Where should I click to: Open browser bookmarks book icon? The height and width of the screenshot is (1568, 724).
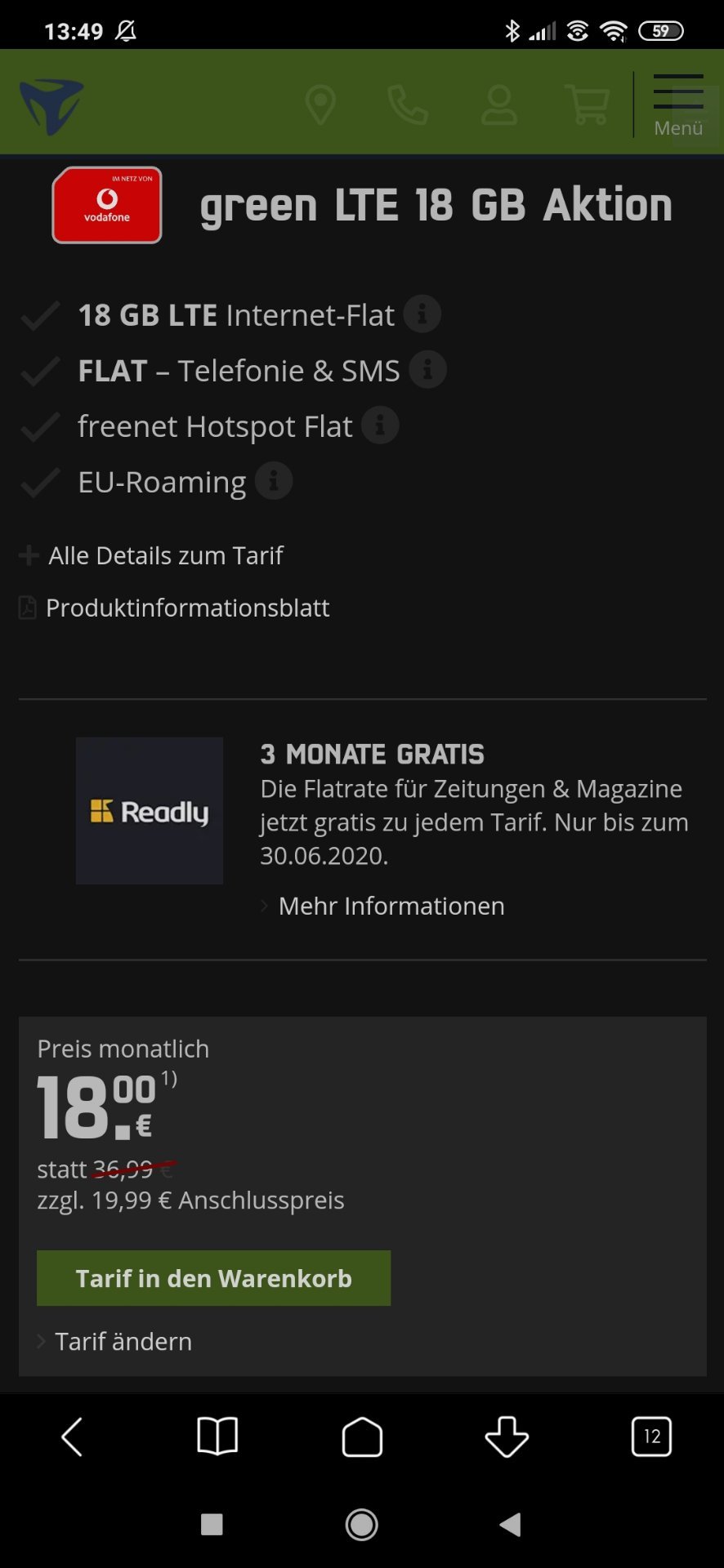click(x=217, y=1437)
